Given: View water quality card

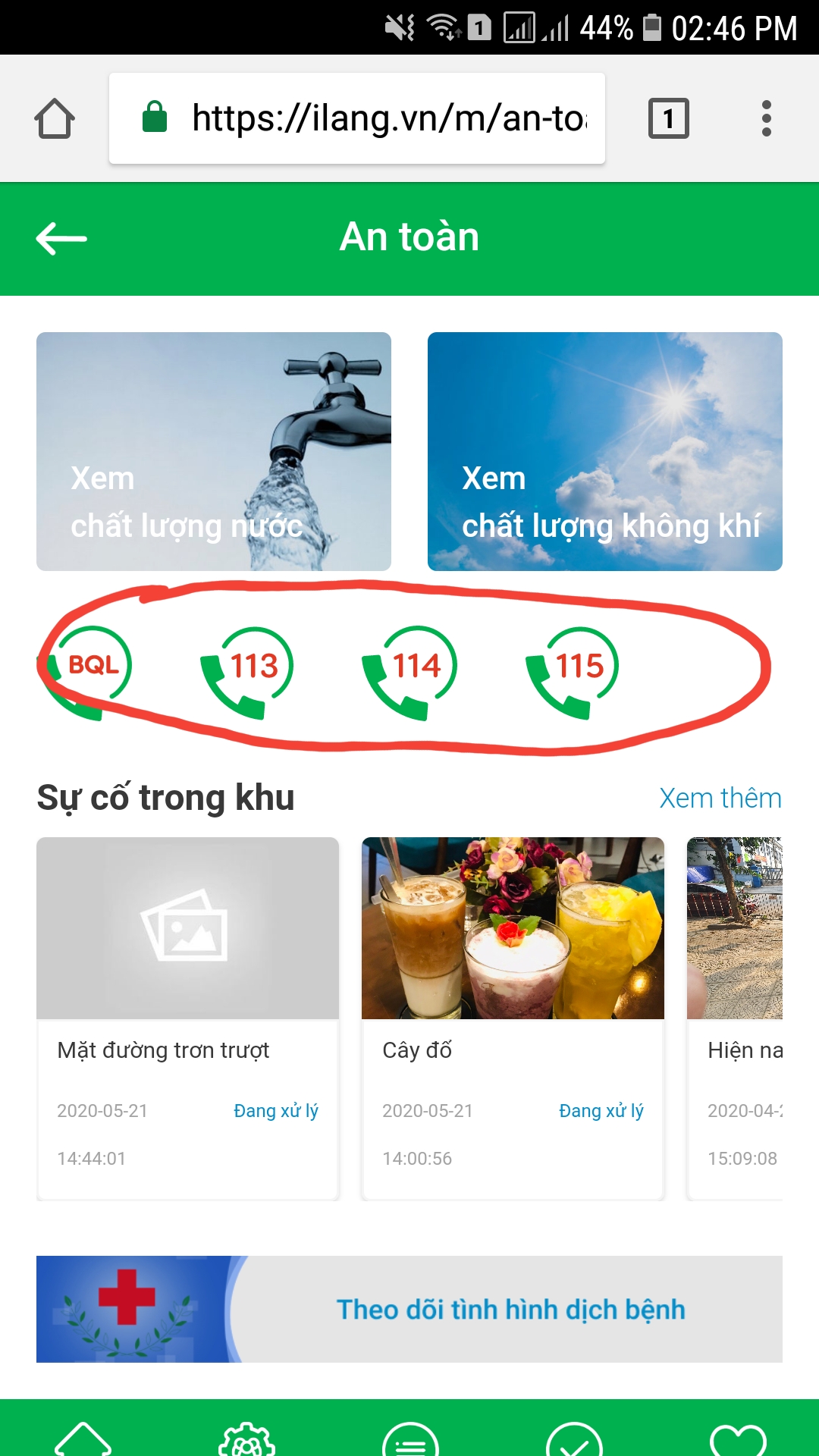Looking at the screenshot, I should pos(214,451).
